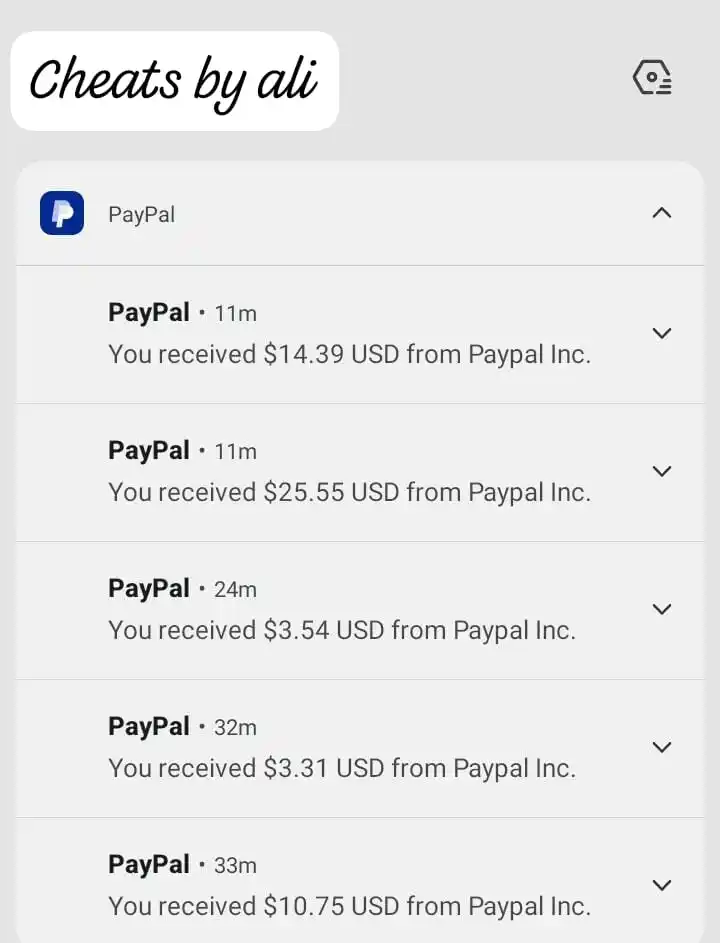Open the $10.75 USD PayPal notification
Image resolution: width=720 pixels, height=943 pixels.
[350, 887]
